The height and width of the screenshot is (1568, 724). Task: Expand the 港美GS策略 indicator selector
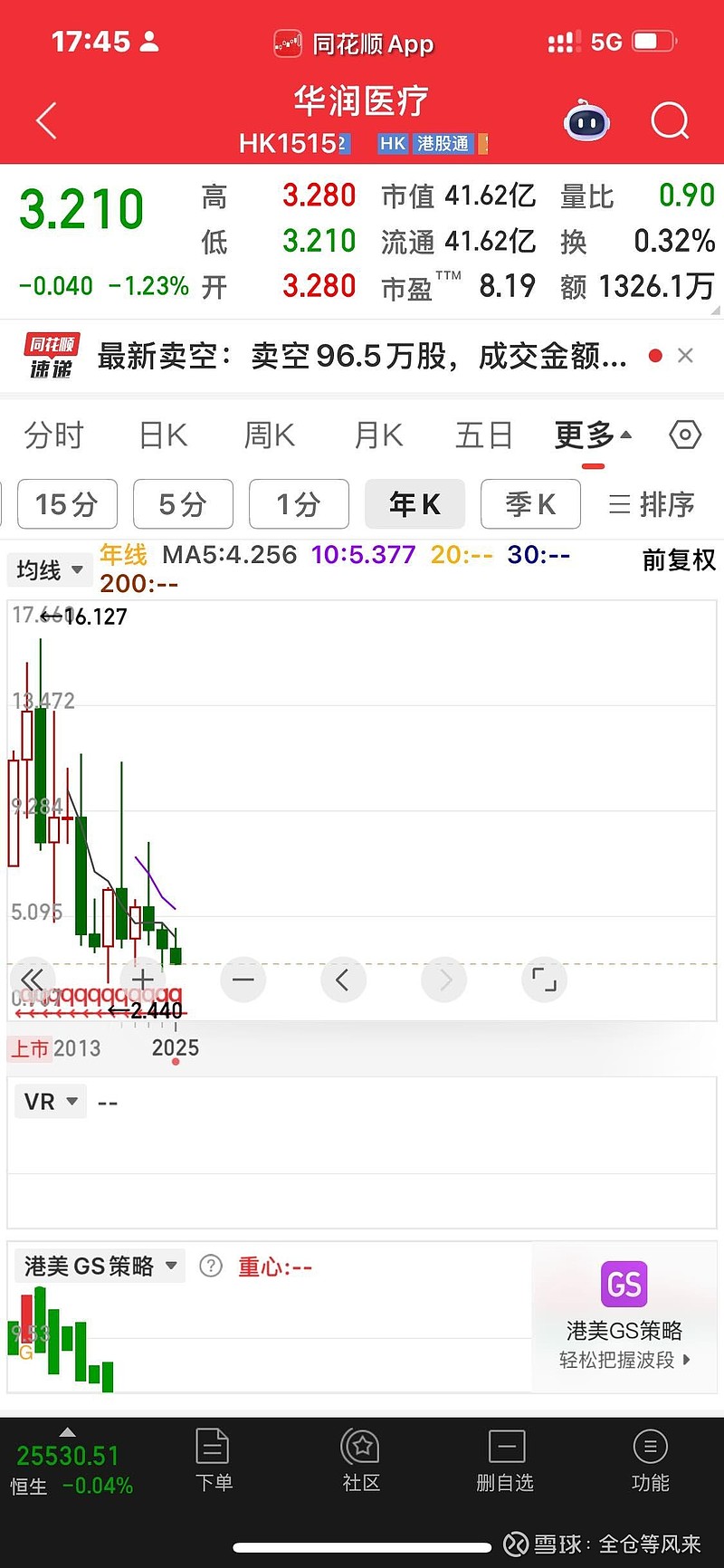[x=100, y=1266]
